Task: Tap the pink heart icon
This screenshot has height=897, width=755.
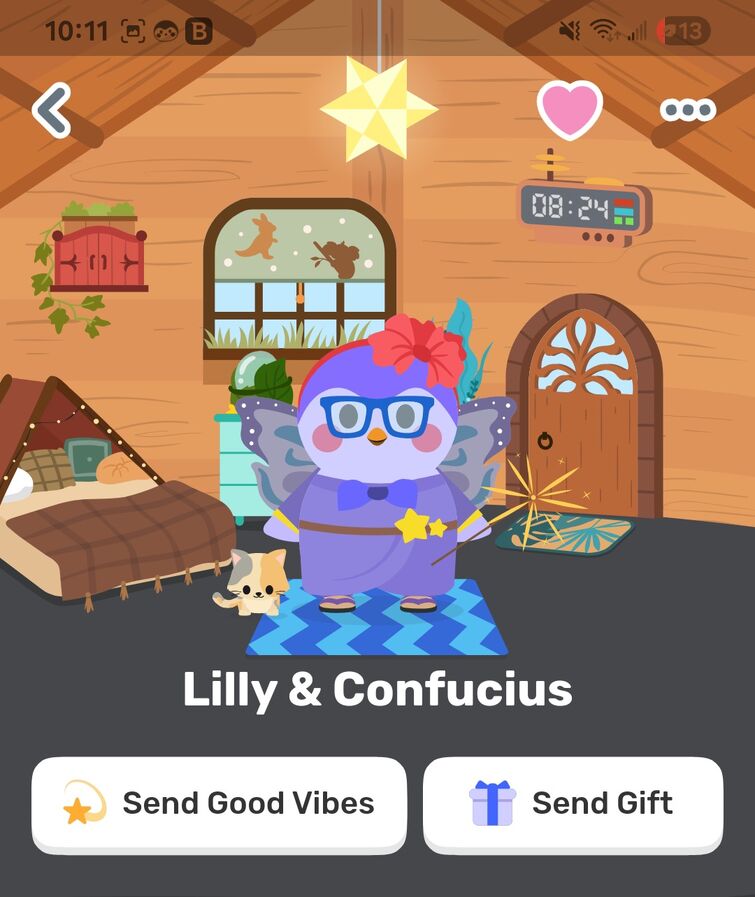Action: point(569,109)
